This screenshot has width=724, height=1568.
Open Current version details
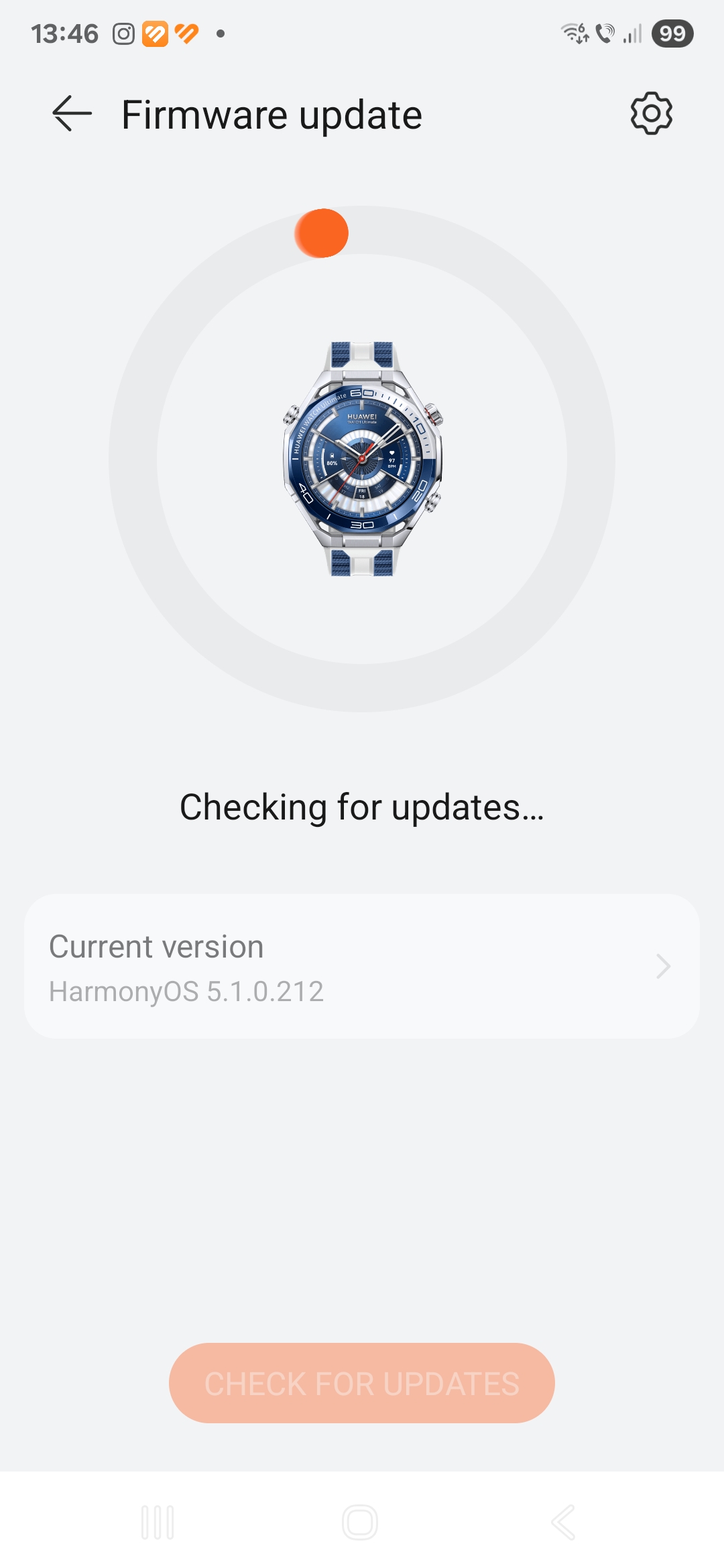pyautogui.click(x=362, y=966)
